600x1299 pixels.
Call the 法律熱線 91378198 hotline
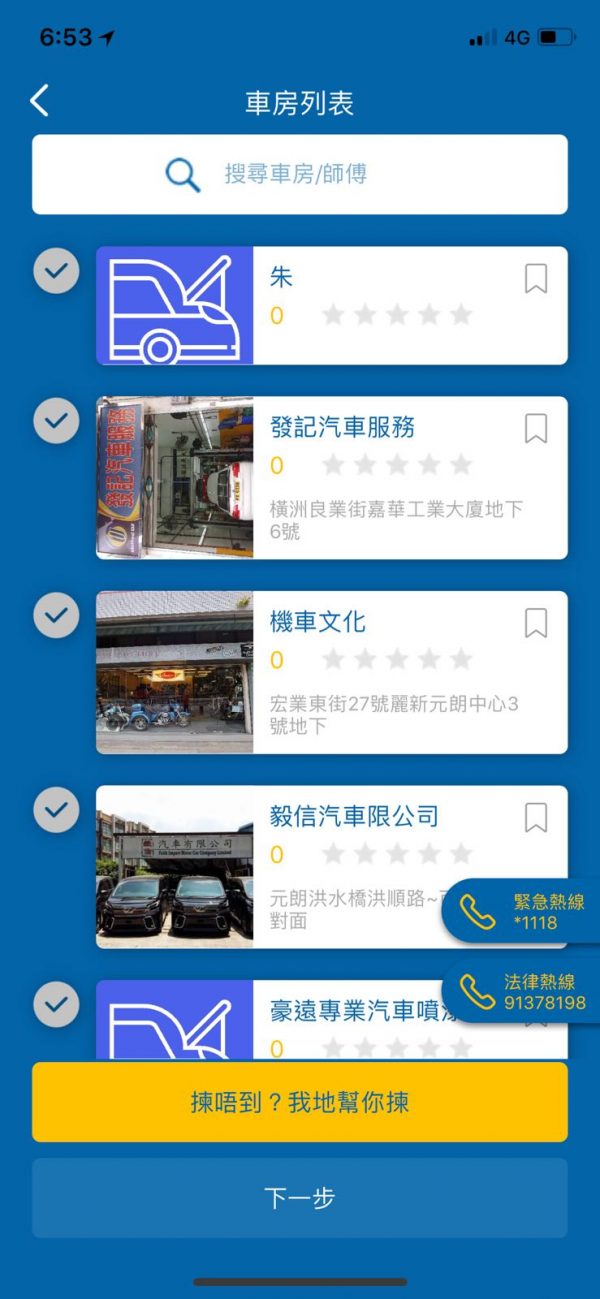pyautogui.click(x=523, y=991)
